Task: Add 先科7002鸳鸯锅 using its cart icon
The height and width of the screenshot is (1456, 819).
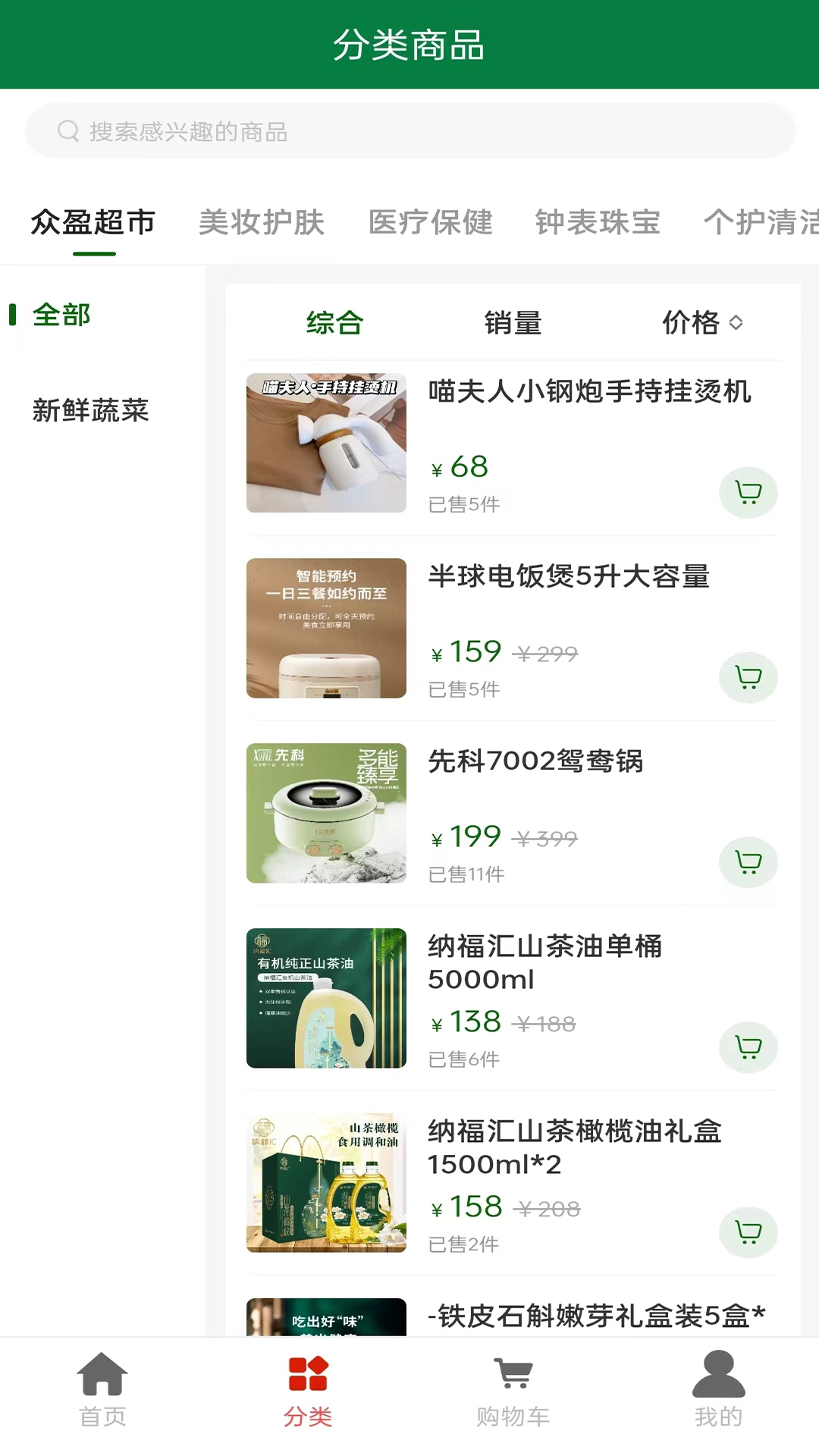Action: click(748, 862)
